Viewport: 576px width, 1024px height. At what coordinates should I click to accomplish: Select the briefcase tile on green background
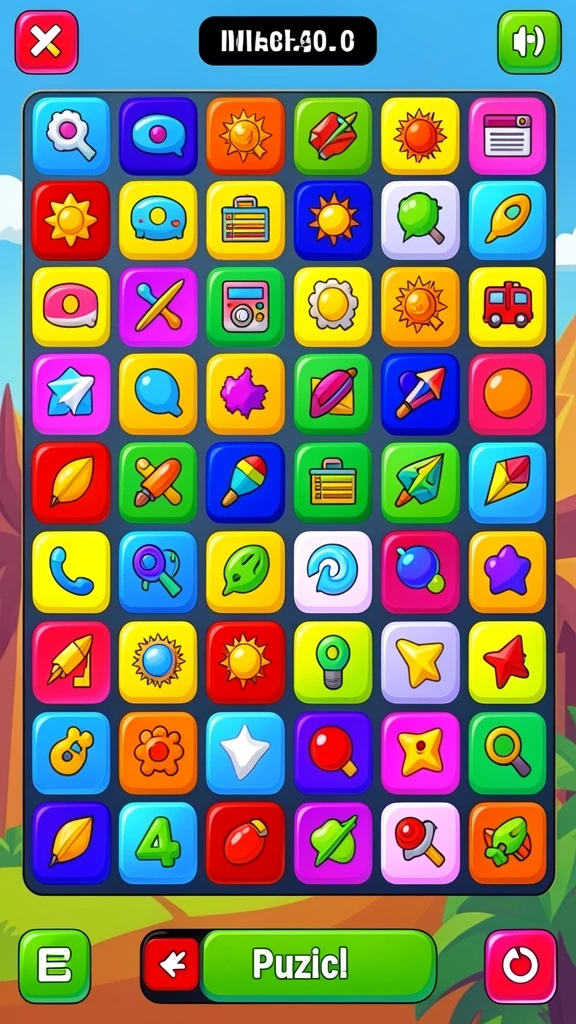coord(333,483)
